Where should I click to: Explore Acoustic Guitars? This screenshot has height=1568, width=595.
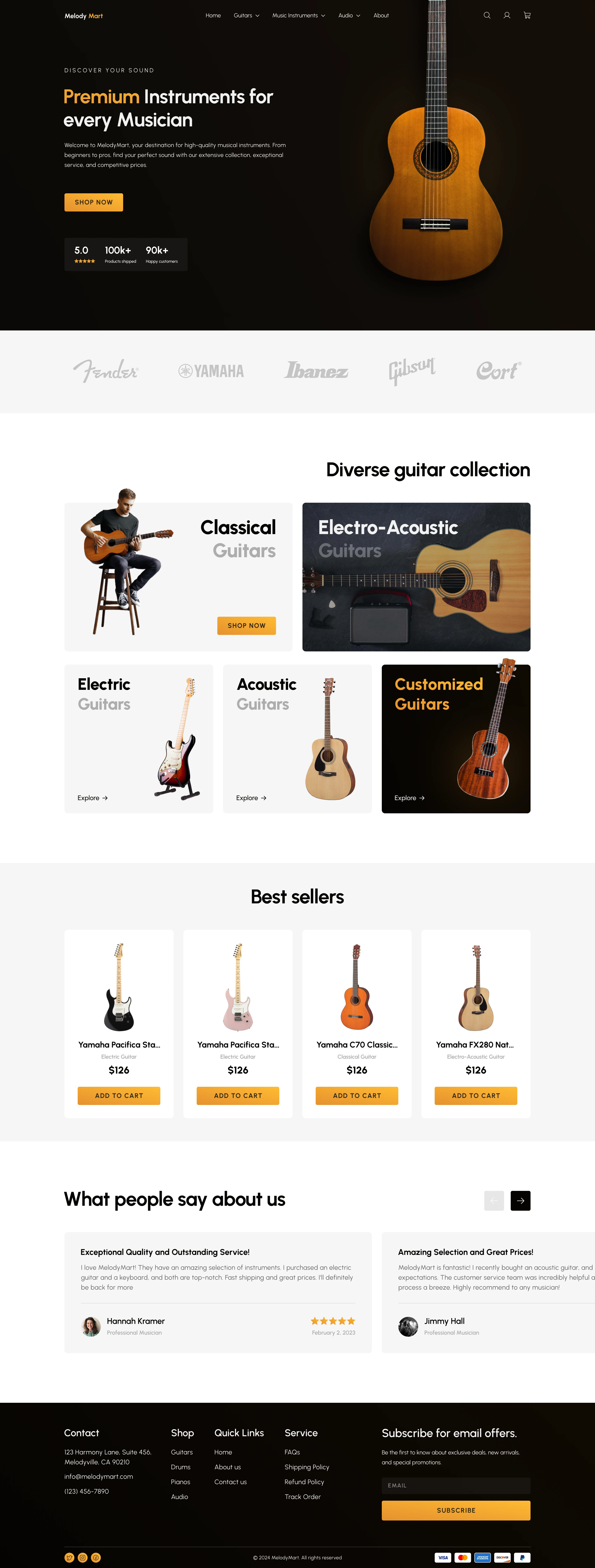[251, 798]
